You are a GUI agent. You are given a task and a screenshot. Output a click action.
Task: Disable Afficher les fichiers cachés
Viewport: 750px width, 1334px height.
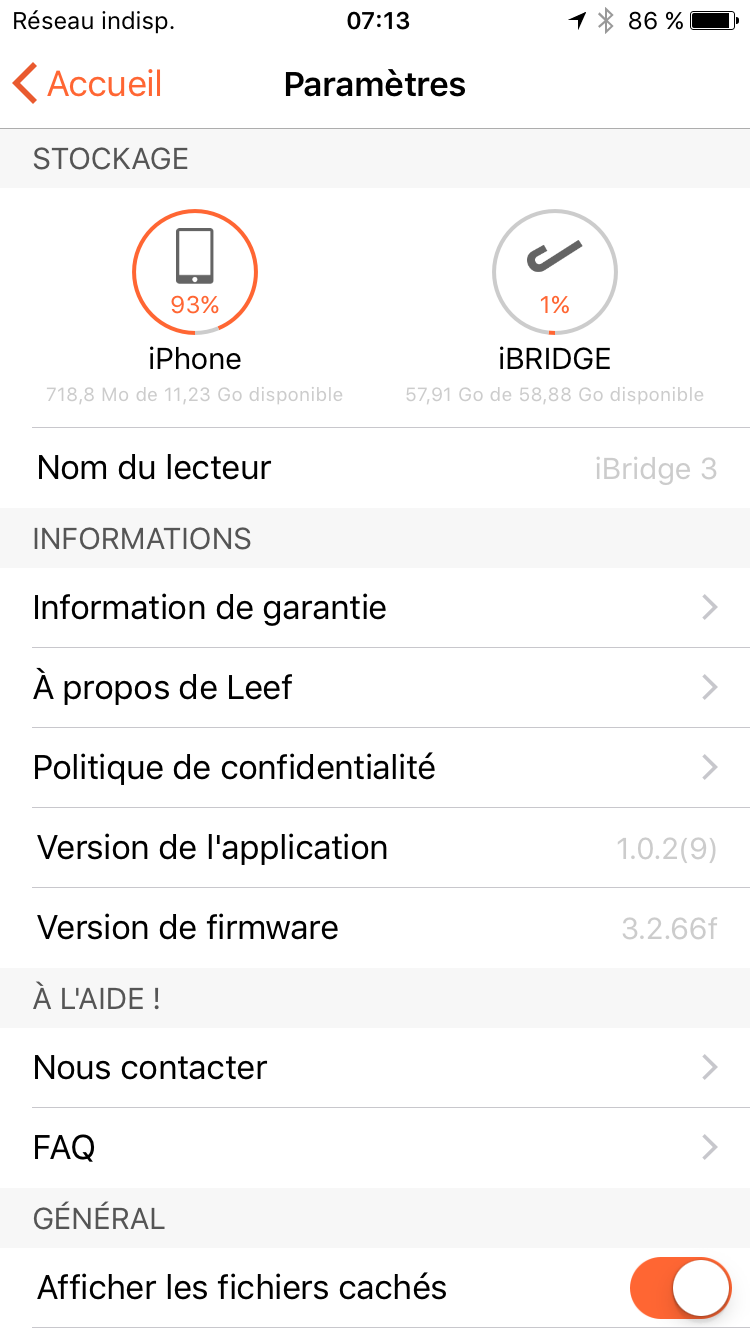pyautogui.click(x=680, y=1288)
